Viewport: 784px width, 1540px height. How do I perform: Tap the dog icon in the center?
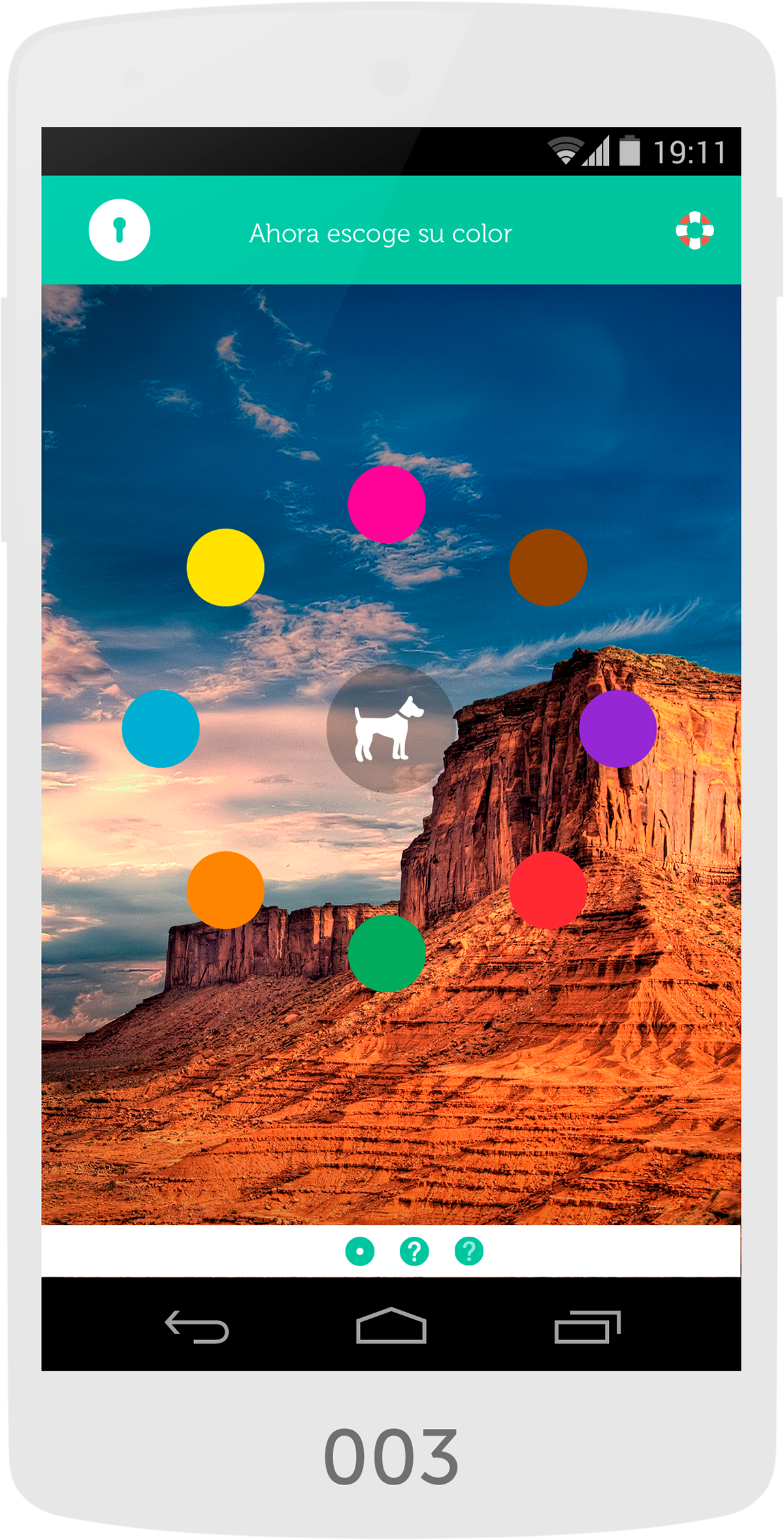[x=391, y=729]
